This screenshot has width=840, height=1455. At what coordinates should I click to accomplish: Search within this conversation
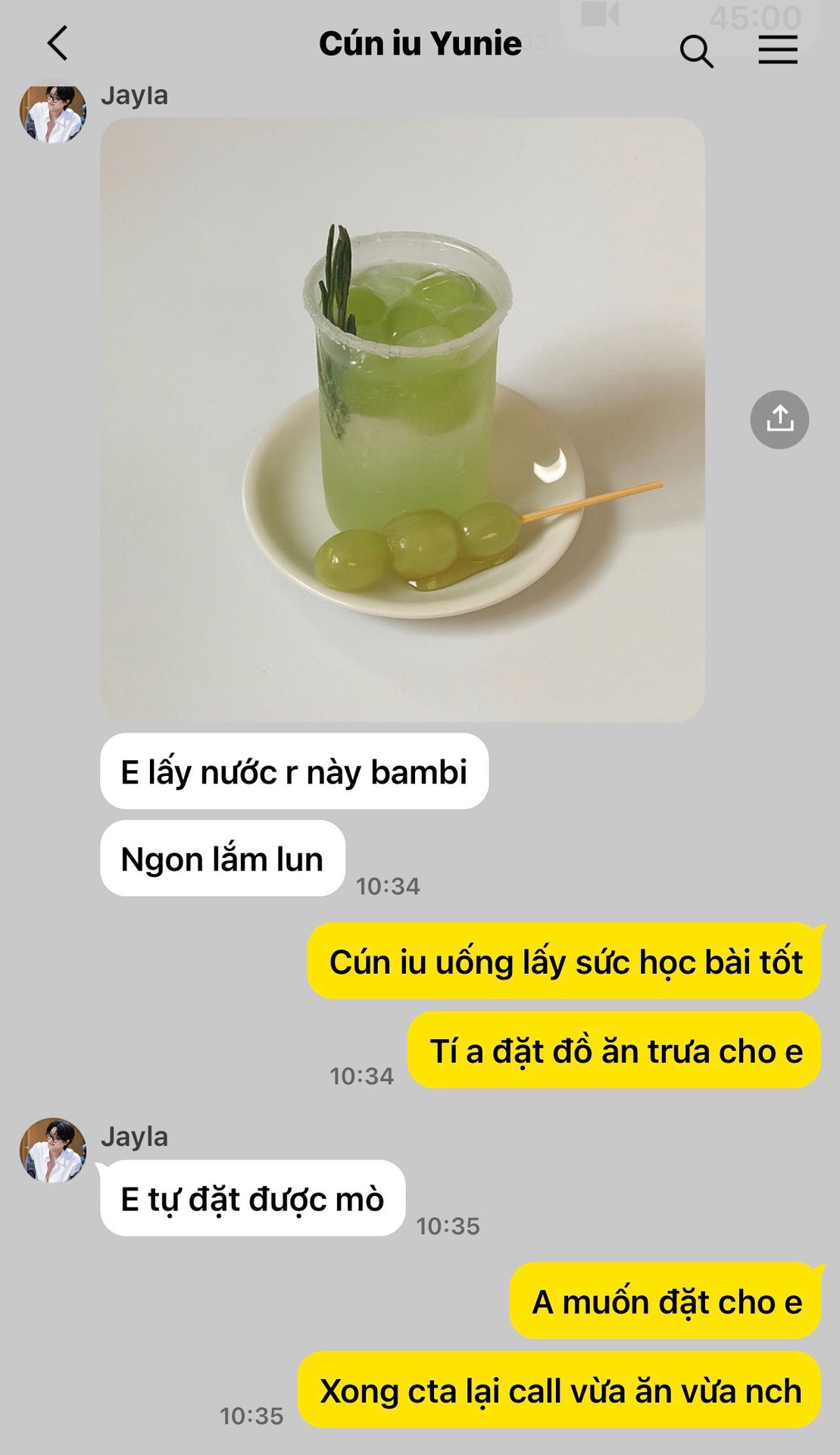(696, 51)
